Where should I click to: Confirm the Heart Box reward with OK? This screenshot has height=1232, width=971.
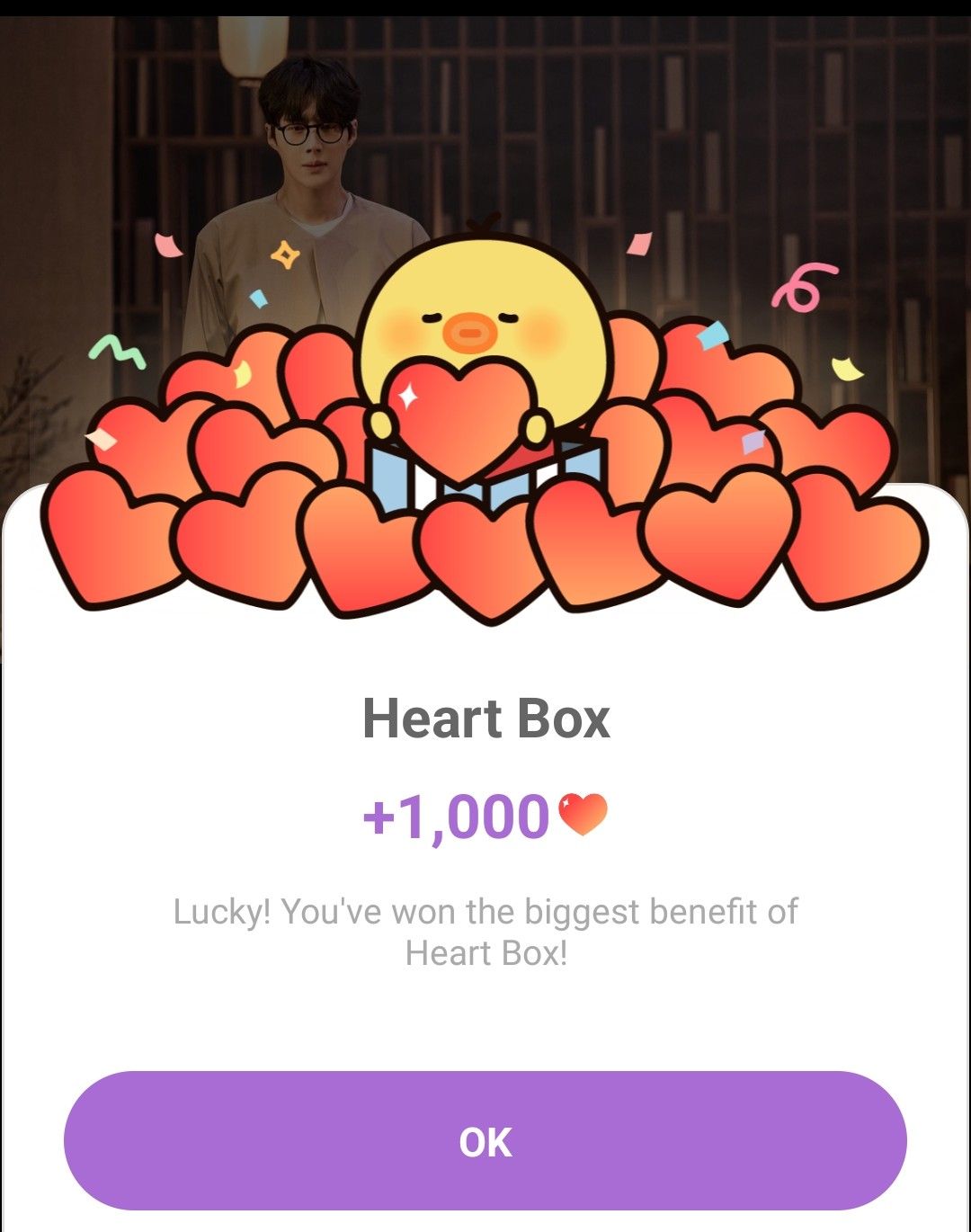[x=485, y=1140]
